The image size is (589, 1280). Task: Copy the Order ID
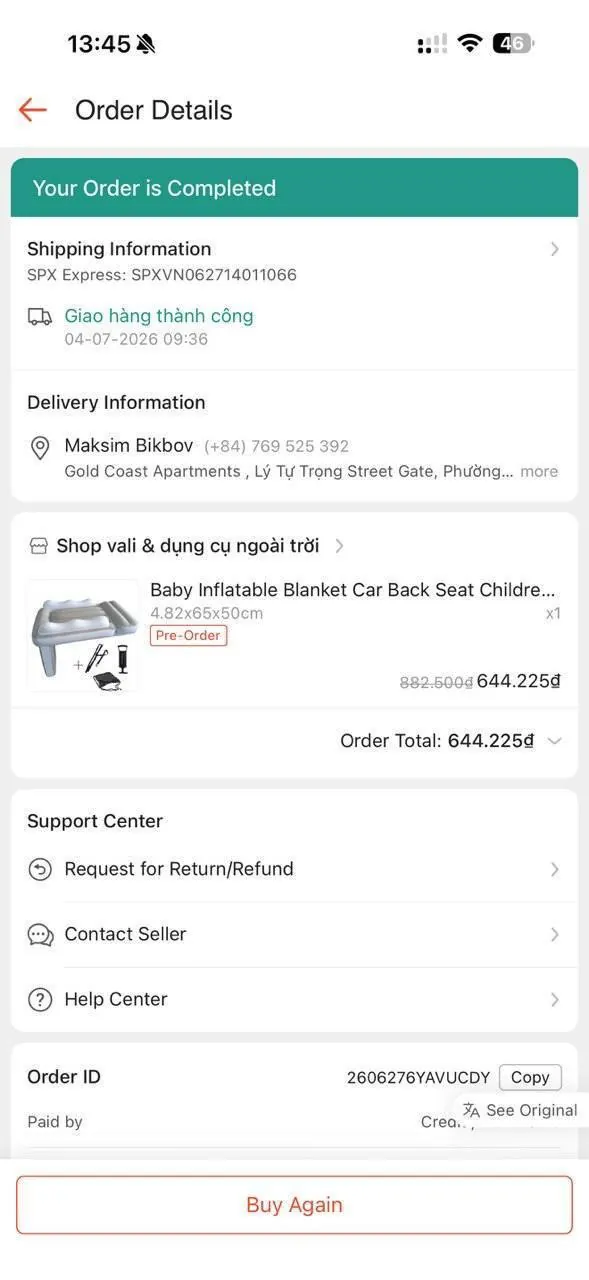point(530,1077)
